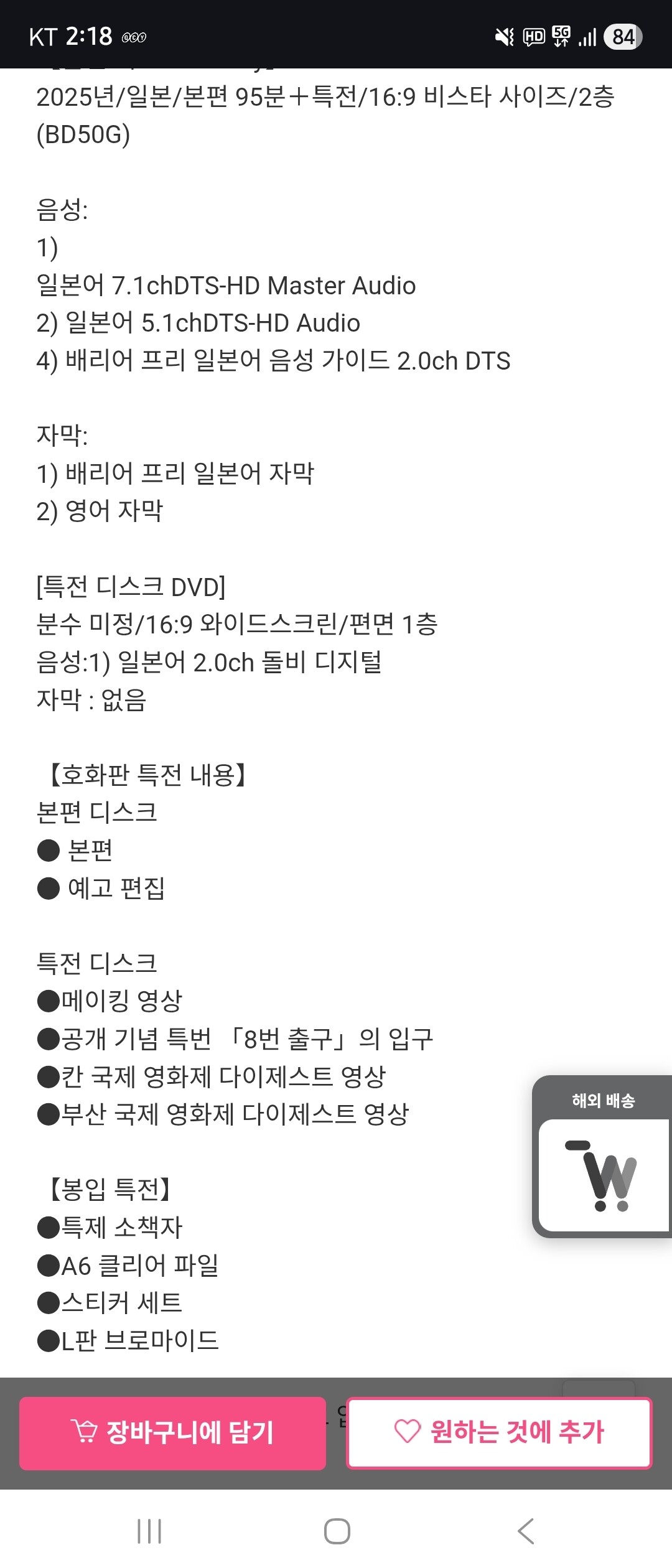Add item via 원하는 것에 추가 button
Screen dimensions: 672x1568
tap(499, 1433)
